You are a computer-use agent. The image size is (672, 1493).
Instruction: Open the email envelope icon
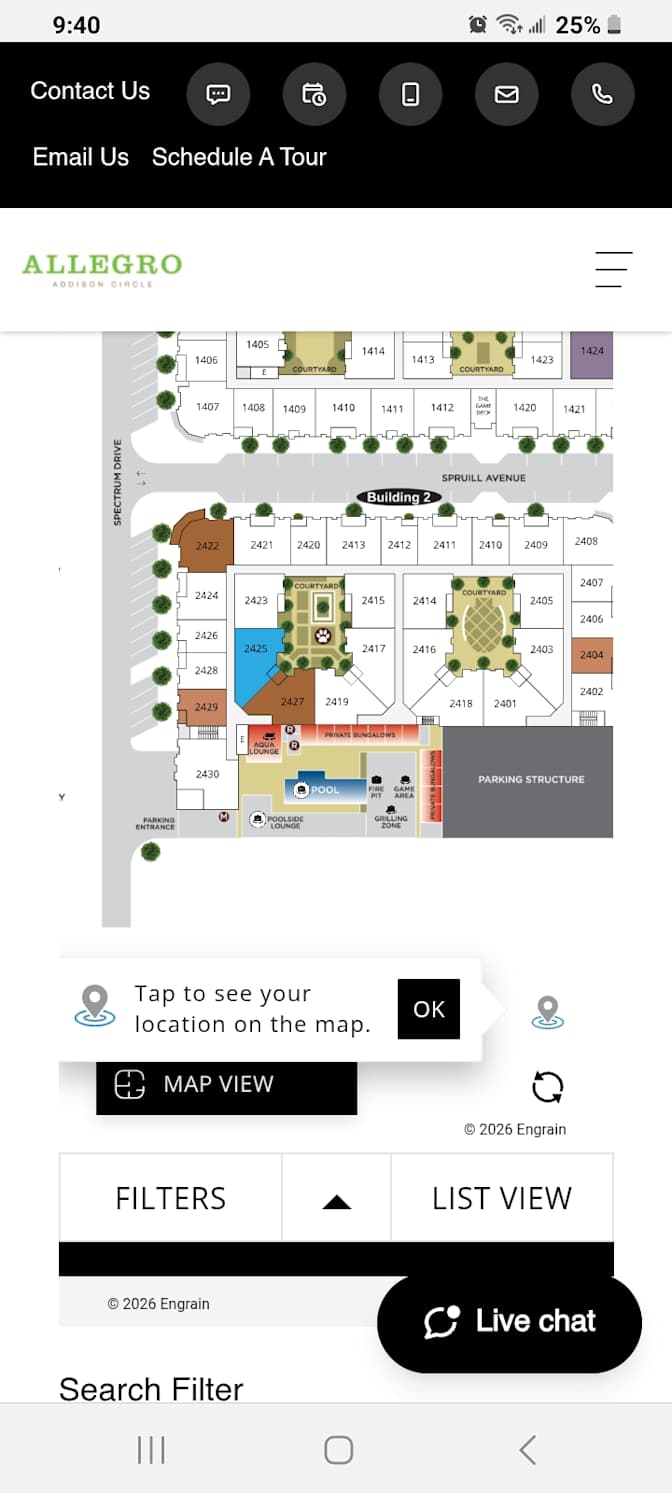click(x=506, y=94)
